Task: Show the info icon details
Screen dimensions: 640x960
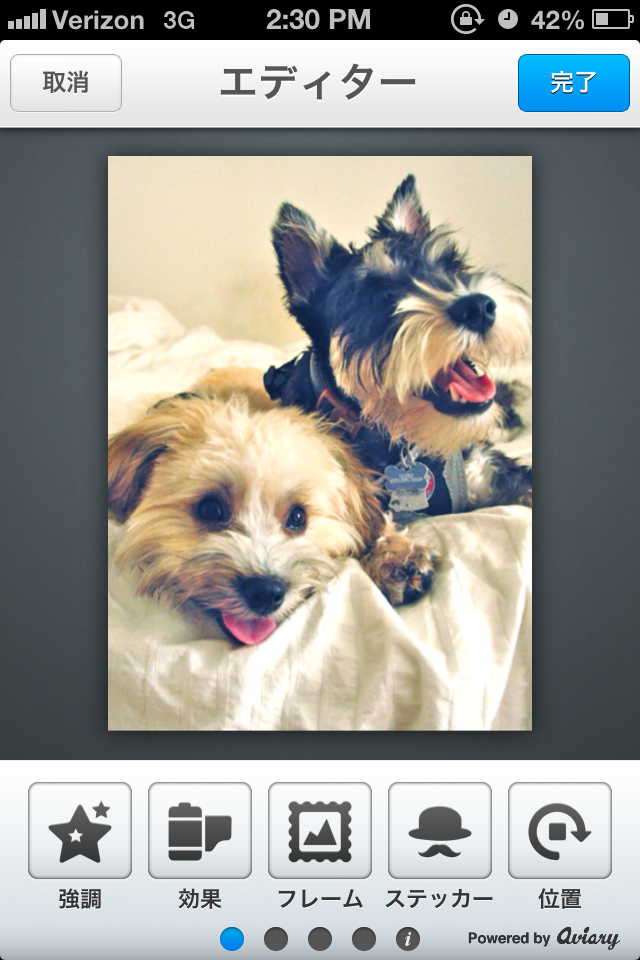Action: [408, 939]
